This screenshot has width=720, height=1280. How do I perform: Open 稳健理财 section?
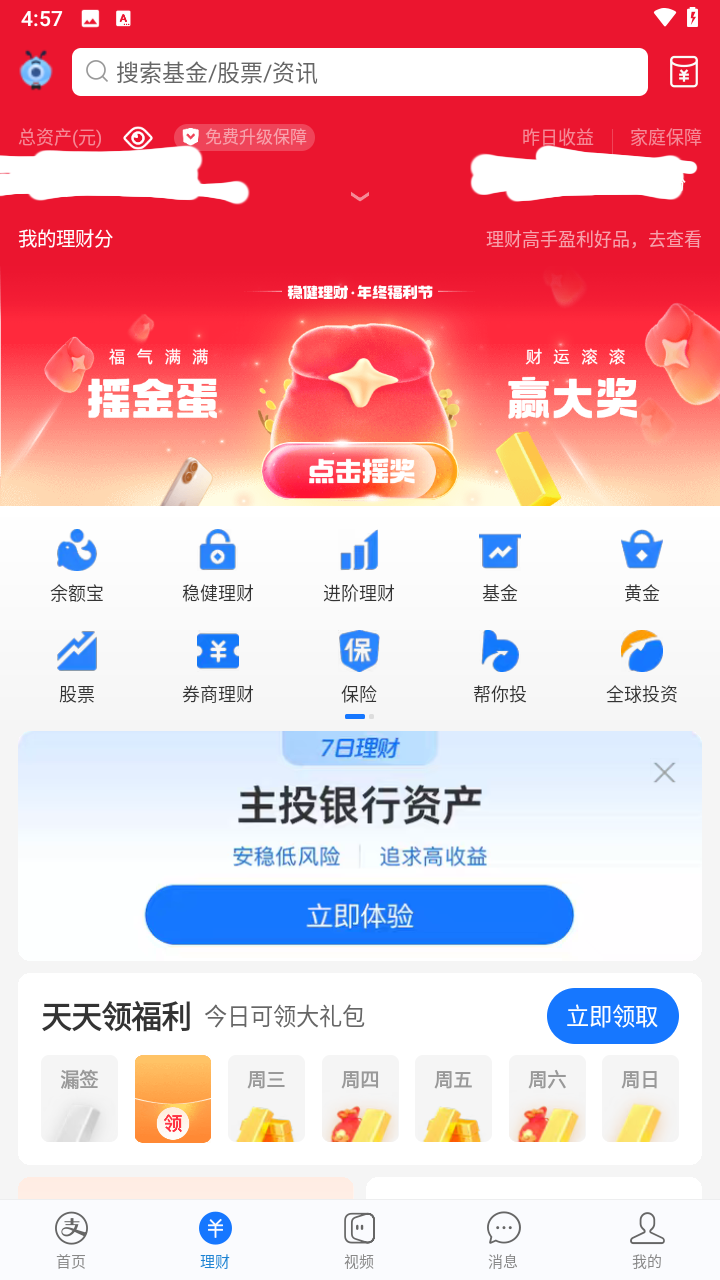click(x=218, y=566)
